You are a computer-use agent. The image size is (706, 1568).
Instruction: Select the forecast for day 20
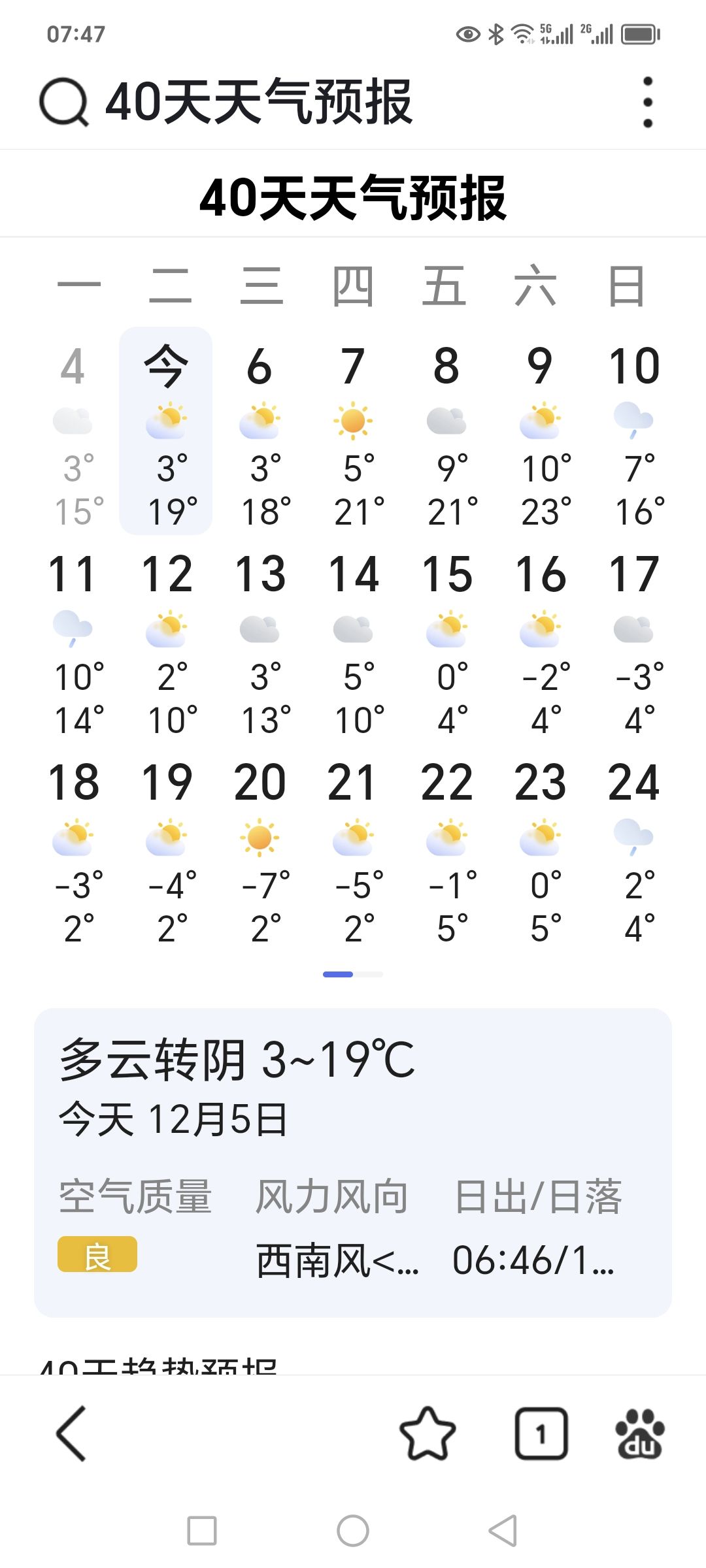[x=260, y=851]
